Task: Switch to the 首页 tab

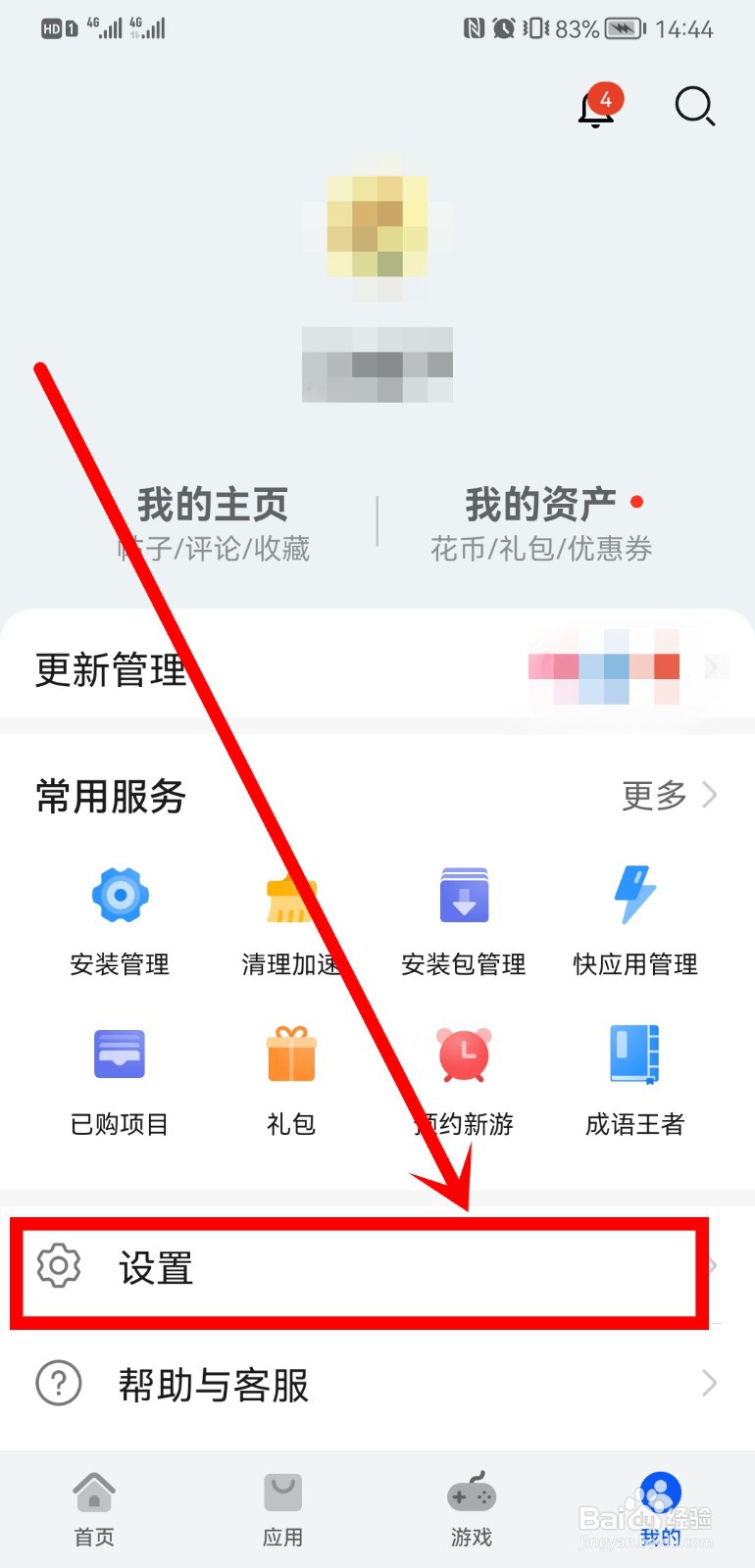Action: (94, 1506)
